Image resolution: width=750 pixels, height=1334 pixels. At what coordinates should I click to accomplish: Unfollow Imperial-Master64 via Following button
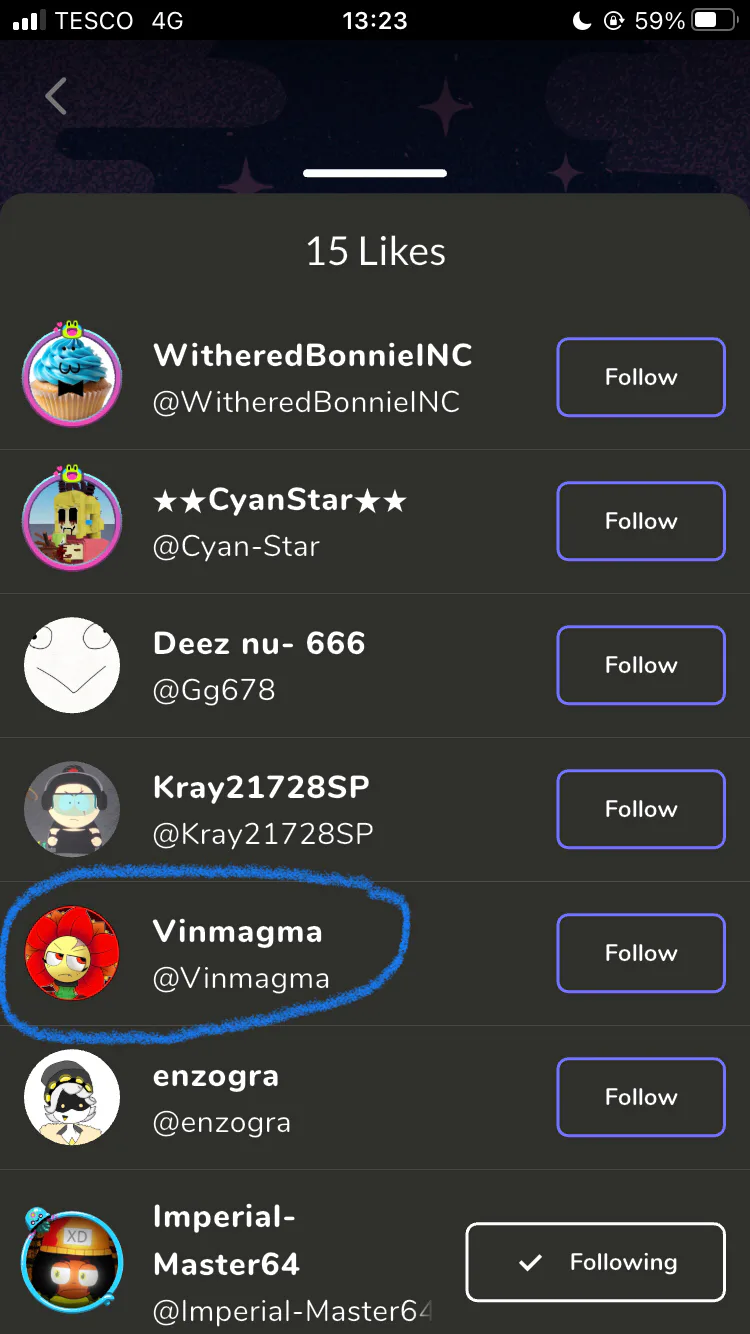click(595, 1262)
